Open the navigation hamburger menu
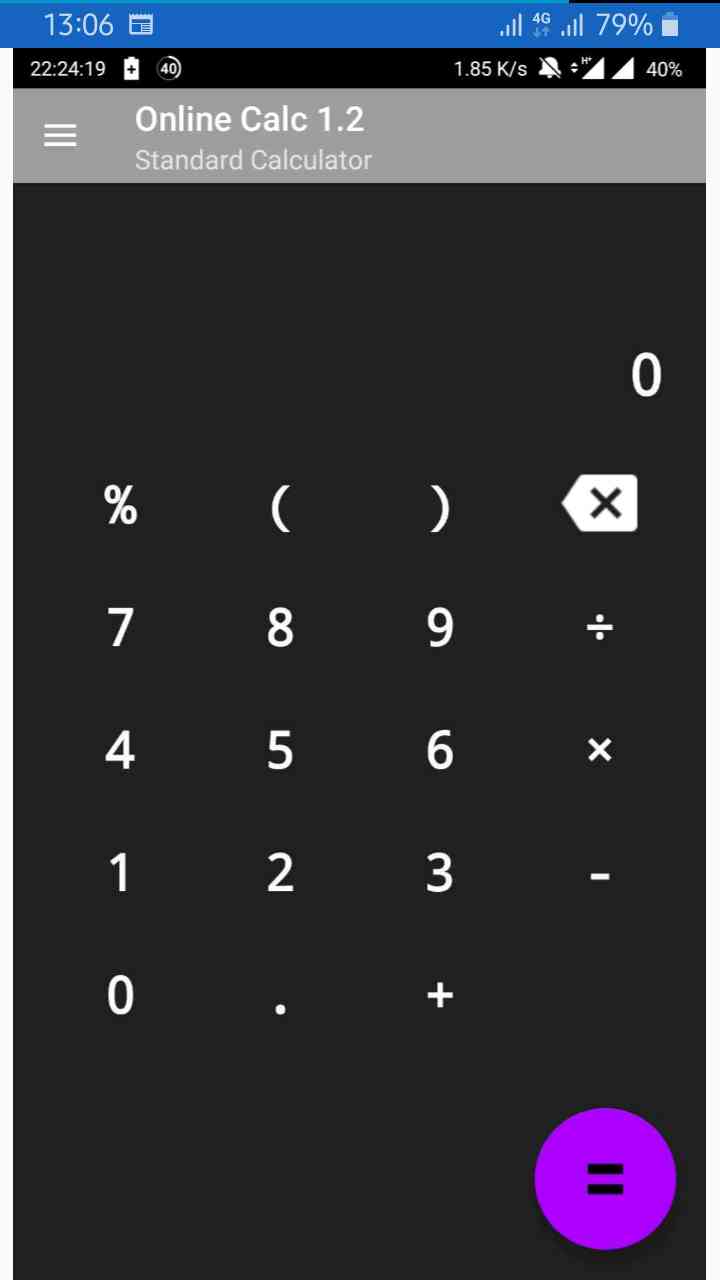The width and height of the screenshot is (720, 1280). pyautogui.click(x=60, y=134)
